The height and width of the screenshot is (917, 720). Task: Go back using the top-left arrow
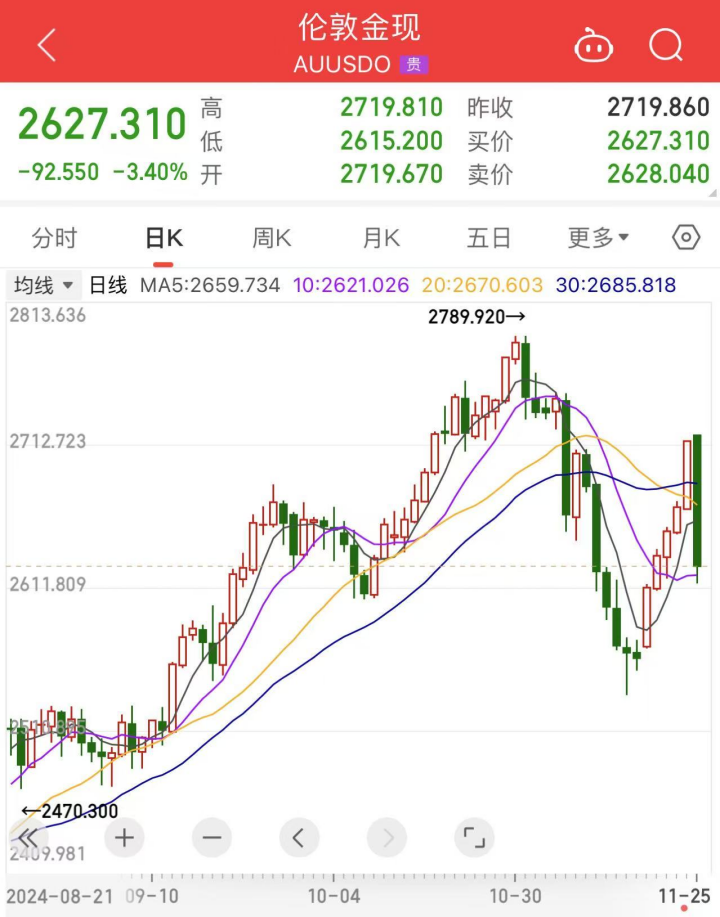point(46,45)
